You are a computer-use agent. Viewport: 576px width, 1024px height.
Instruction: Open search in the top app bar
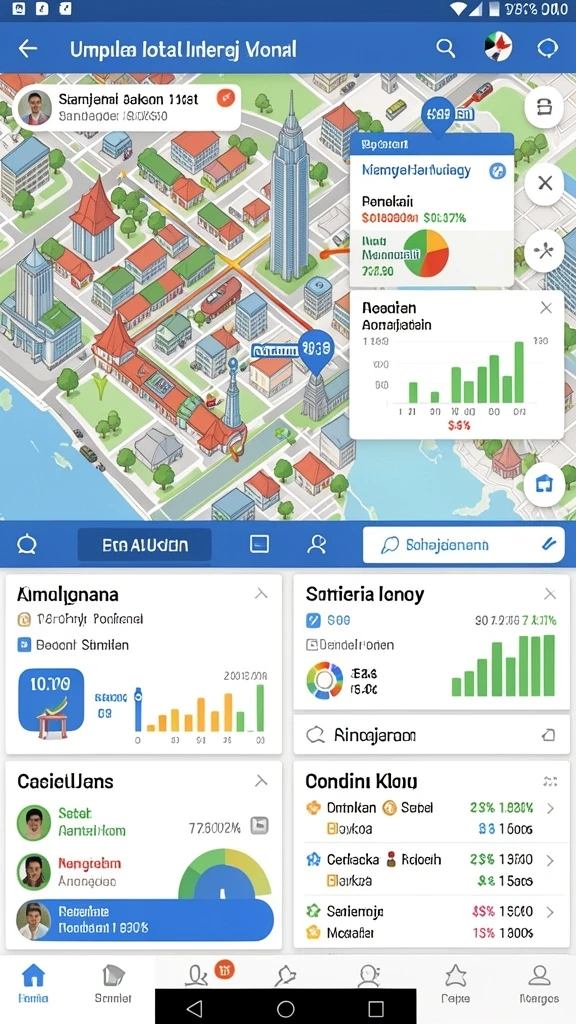click(445, 48)
